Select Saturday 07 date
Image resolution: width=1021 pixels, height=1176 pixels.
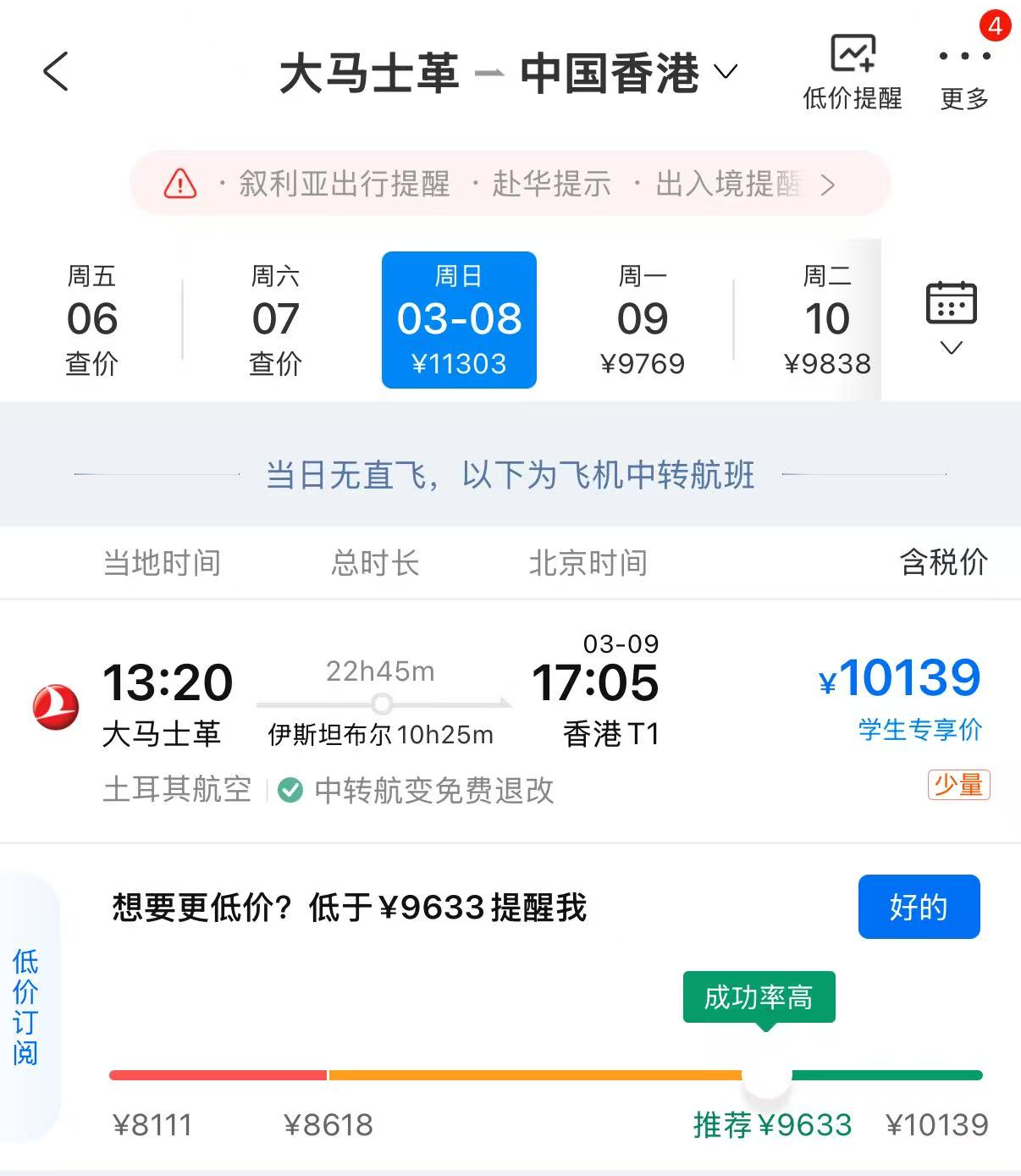coord(275,320)
